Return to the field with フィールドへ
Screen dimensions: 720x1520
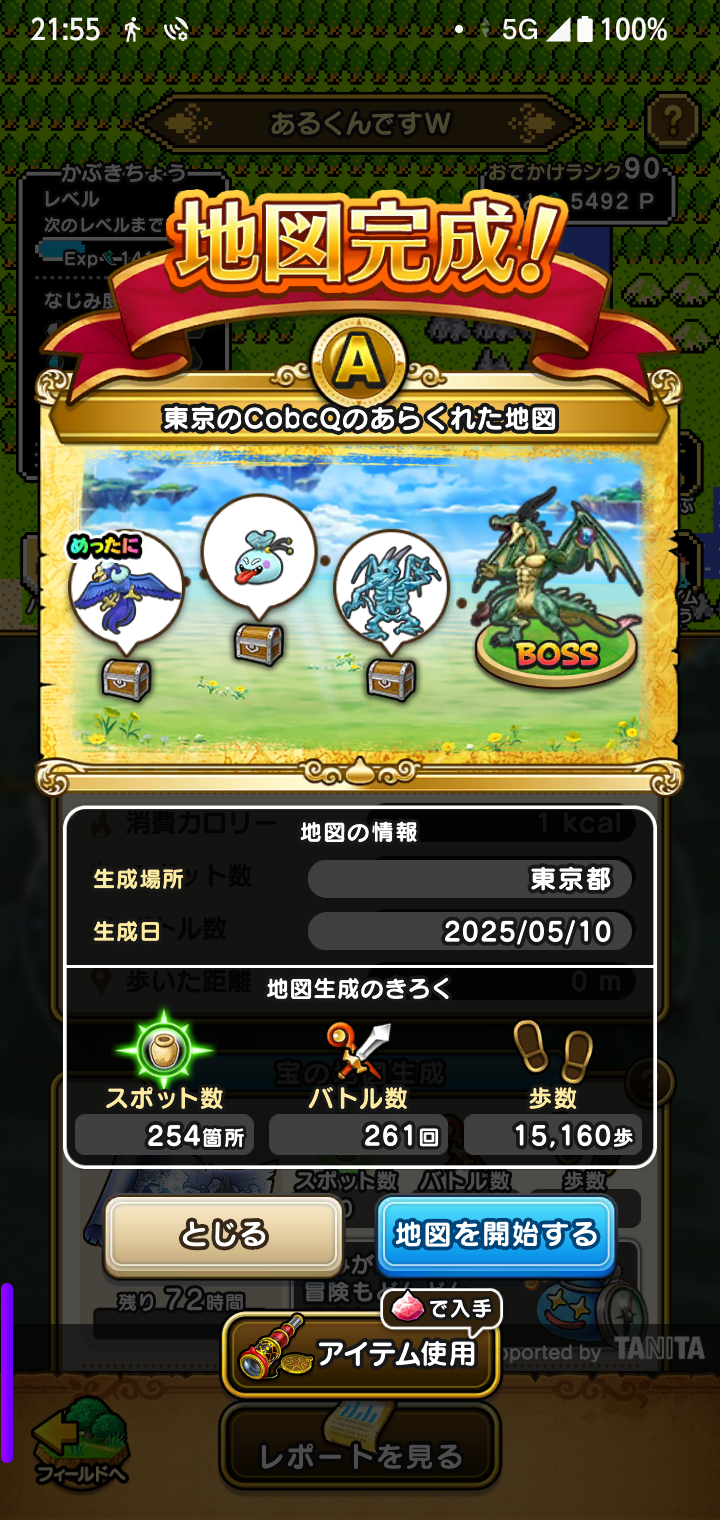point(80,1438)
